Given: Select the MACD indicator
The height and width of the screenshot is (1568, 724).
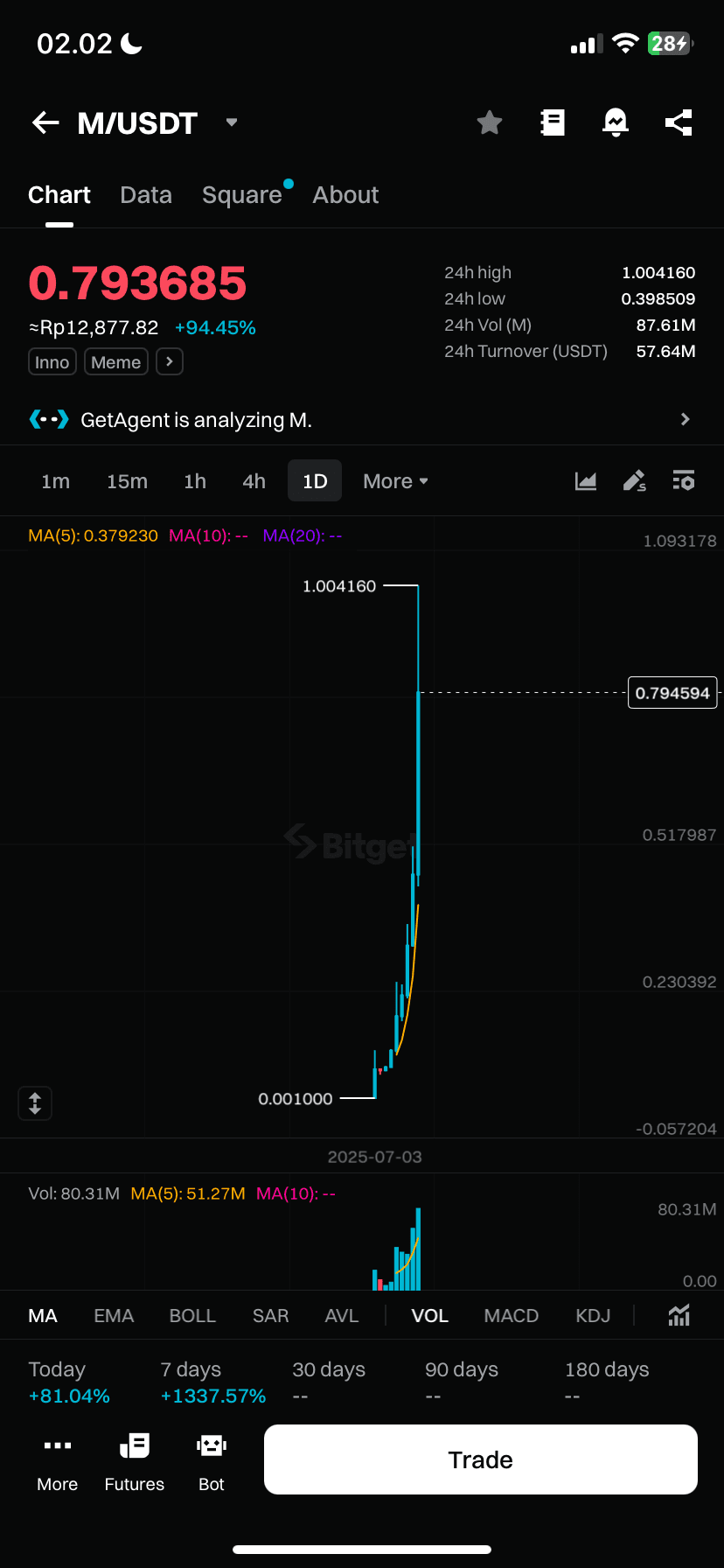Looking at the screenshot, I should click(x=511, y=1316).
